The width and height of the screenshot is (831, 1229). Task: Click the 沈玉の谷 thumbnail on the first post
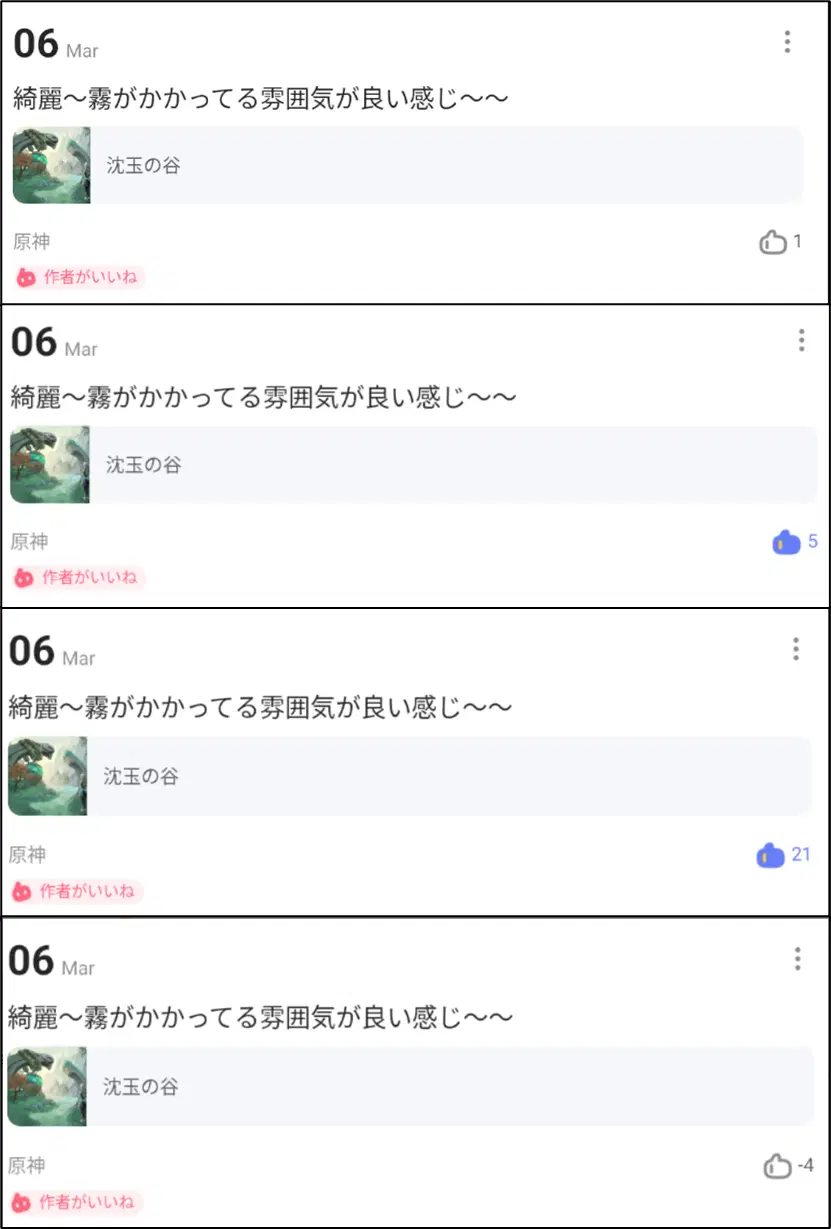51,164
